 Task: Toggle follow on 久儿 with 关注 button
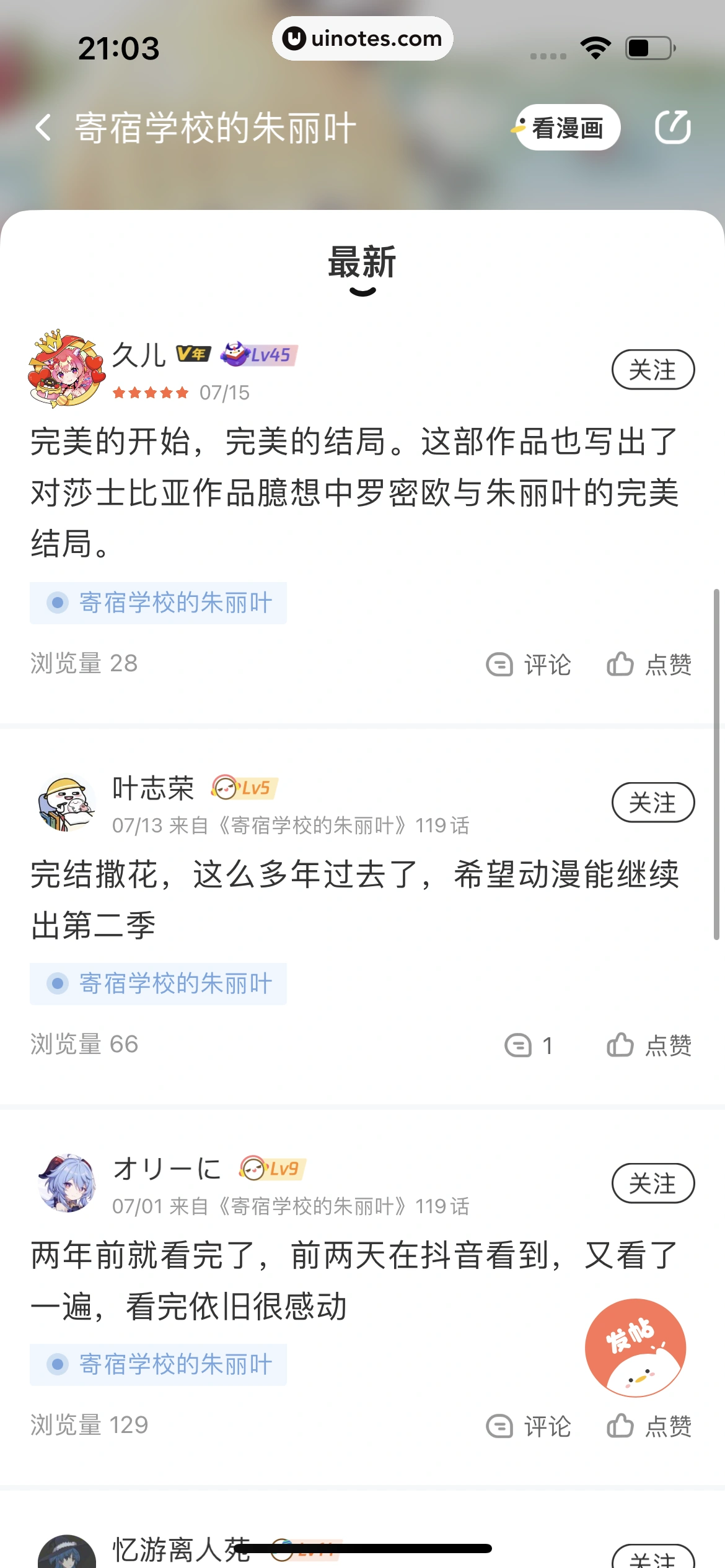coord(654,370)
